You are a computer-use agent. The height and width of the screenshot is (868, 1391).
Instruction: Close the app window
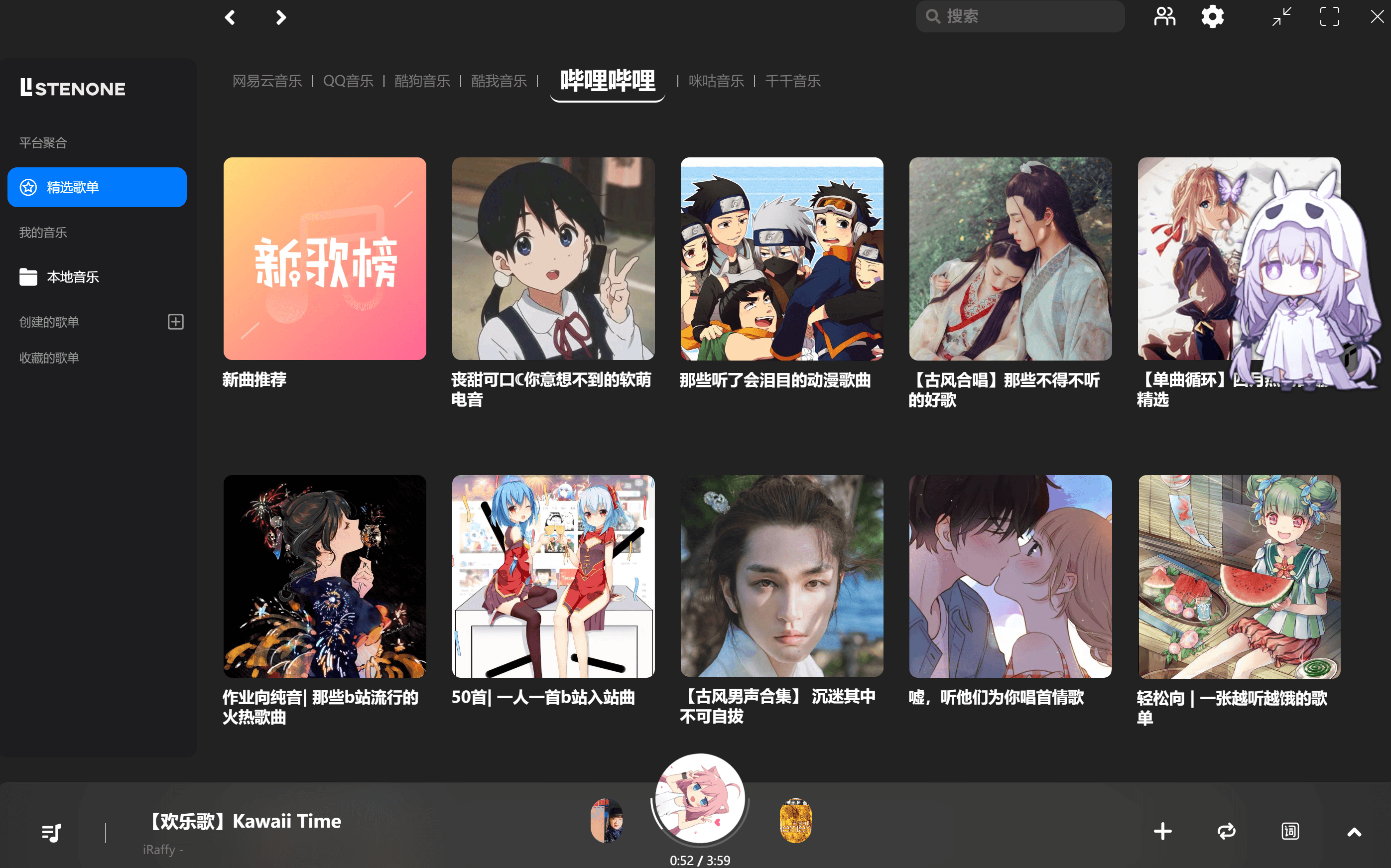(x=1377, y=16)
